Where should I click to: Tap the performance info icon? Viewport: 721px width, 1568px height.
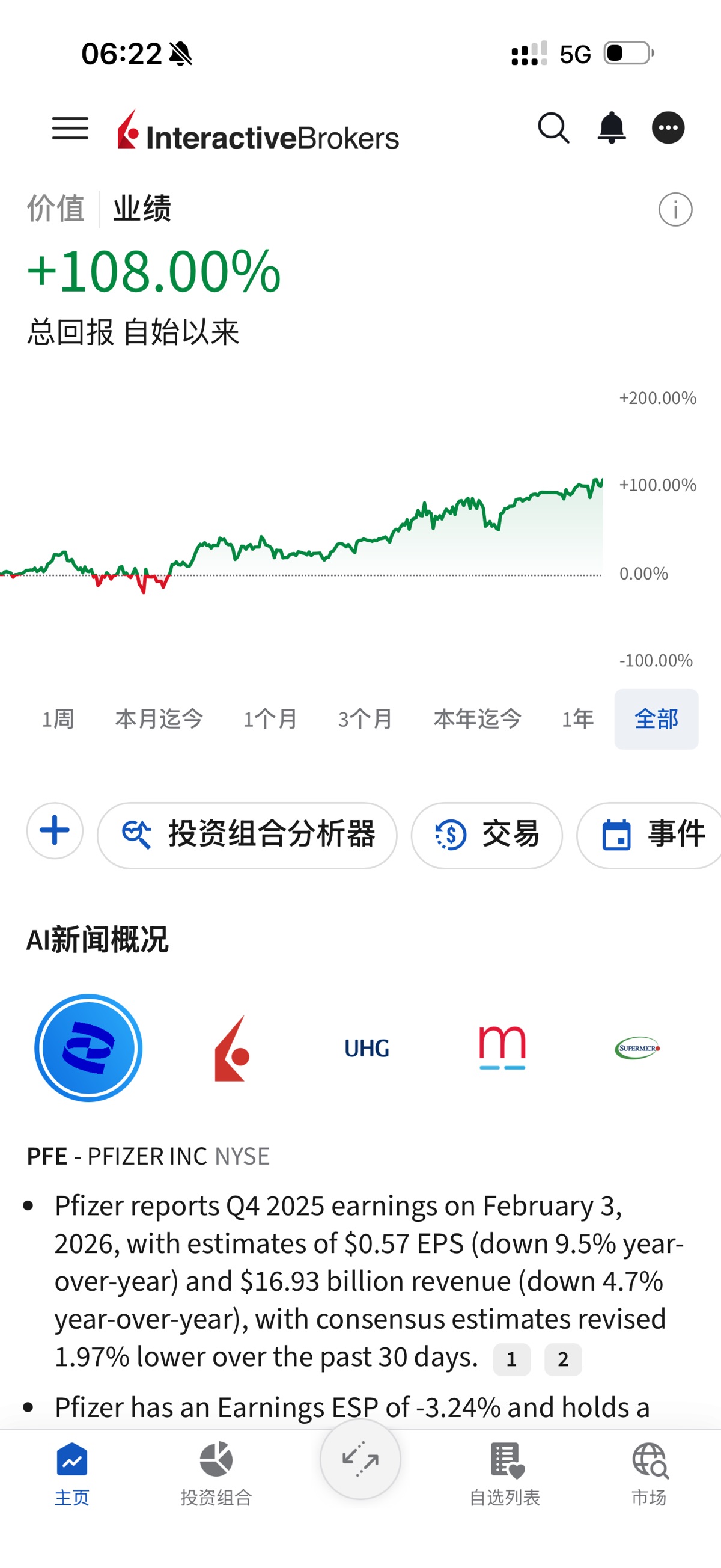pyautogui.click(x=675, y=210)
